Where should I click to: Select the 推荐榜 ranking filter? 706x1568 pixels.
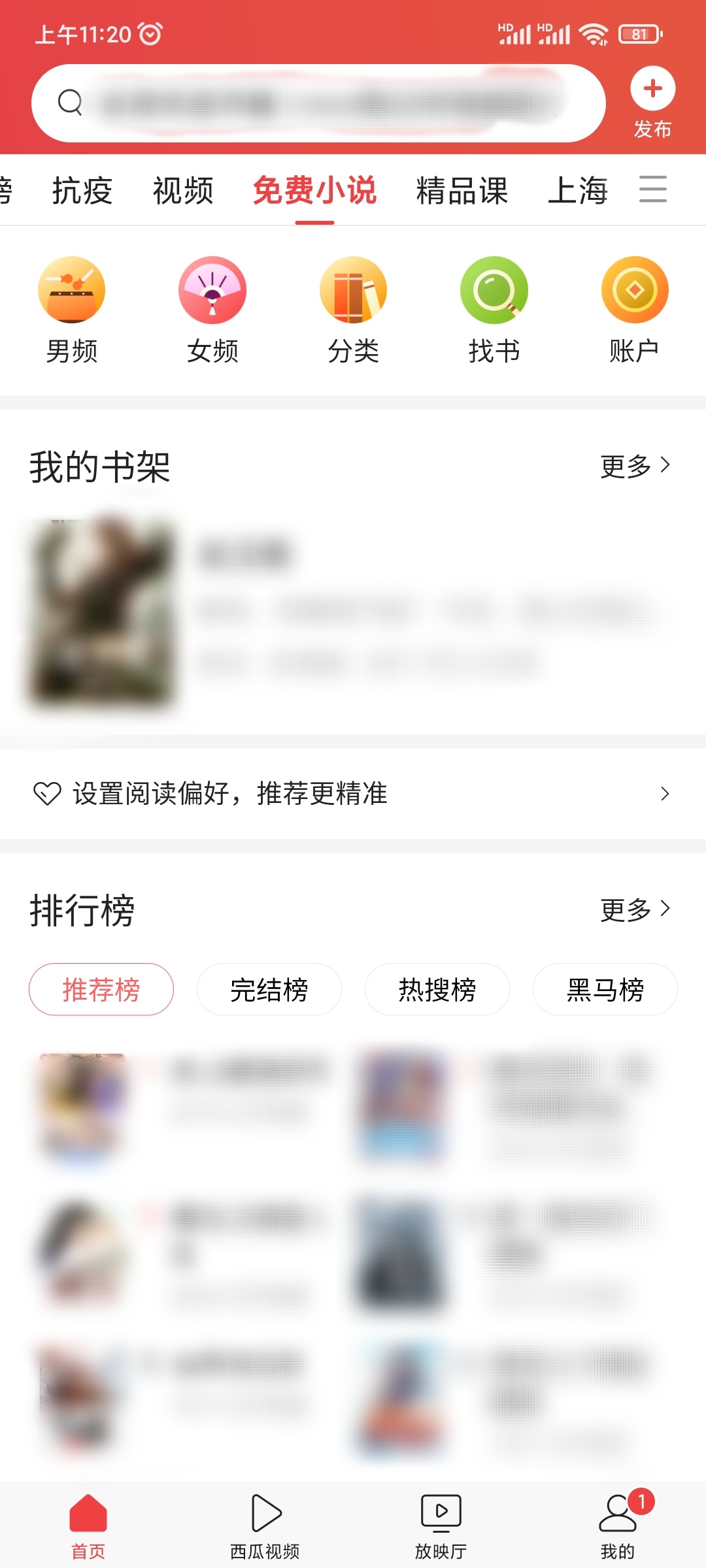[x=101, y=990]
